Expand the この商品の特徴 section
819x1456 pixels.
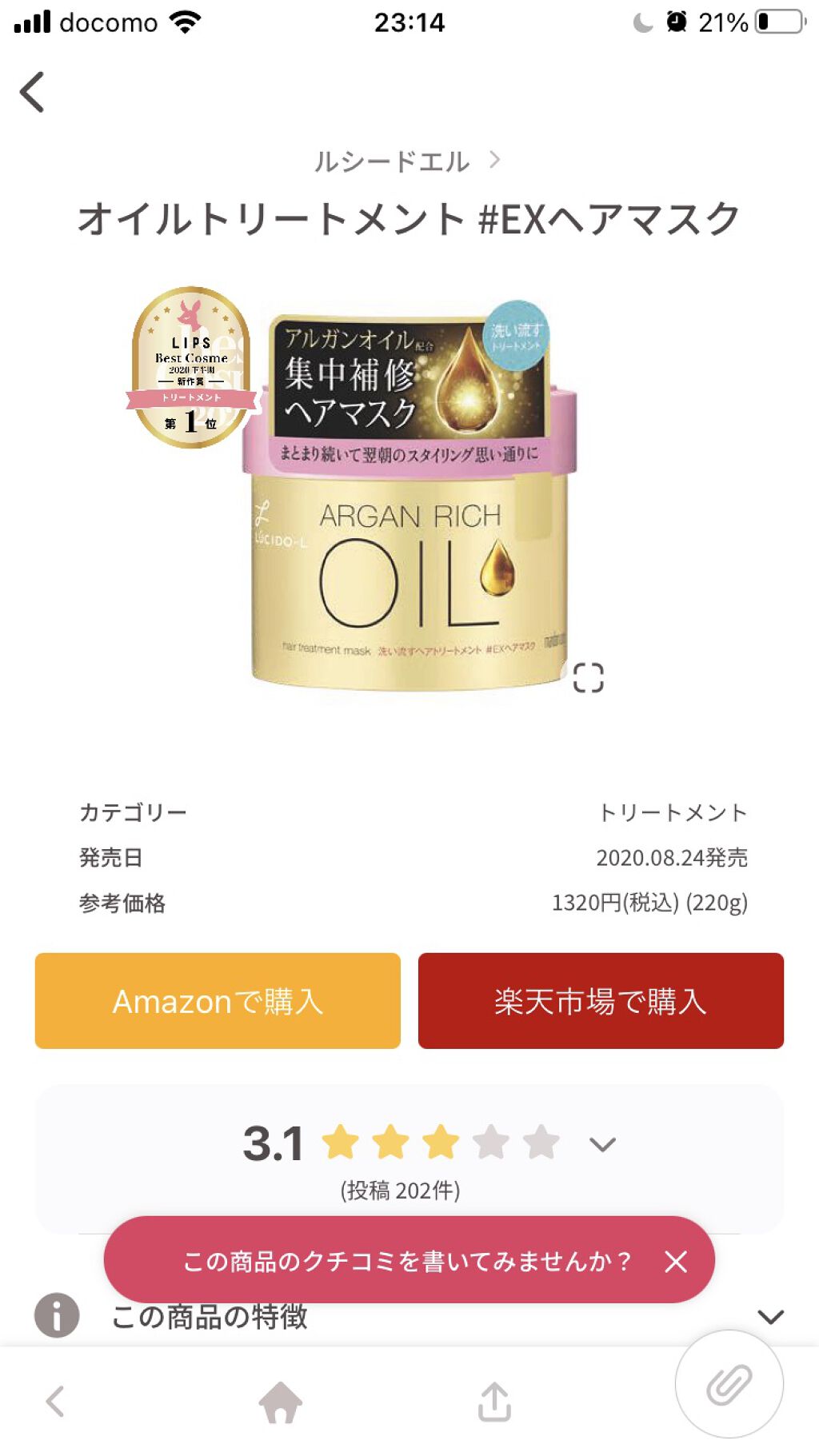[770, 1317]
